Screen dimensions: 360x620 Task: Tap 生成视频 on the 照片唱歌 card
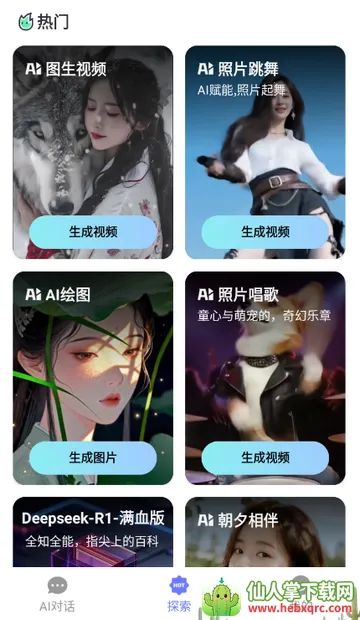pos(265,458)
